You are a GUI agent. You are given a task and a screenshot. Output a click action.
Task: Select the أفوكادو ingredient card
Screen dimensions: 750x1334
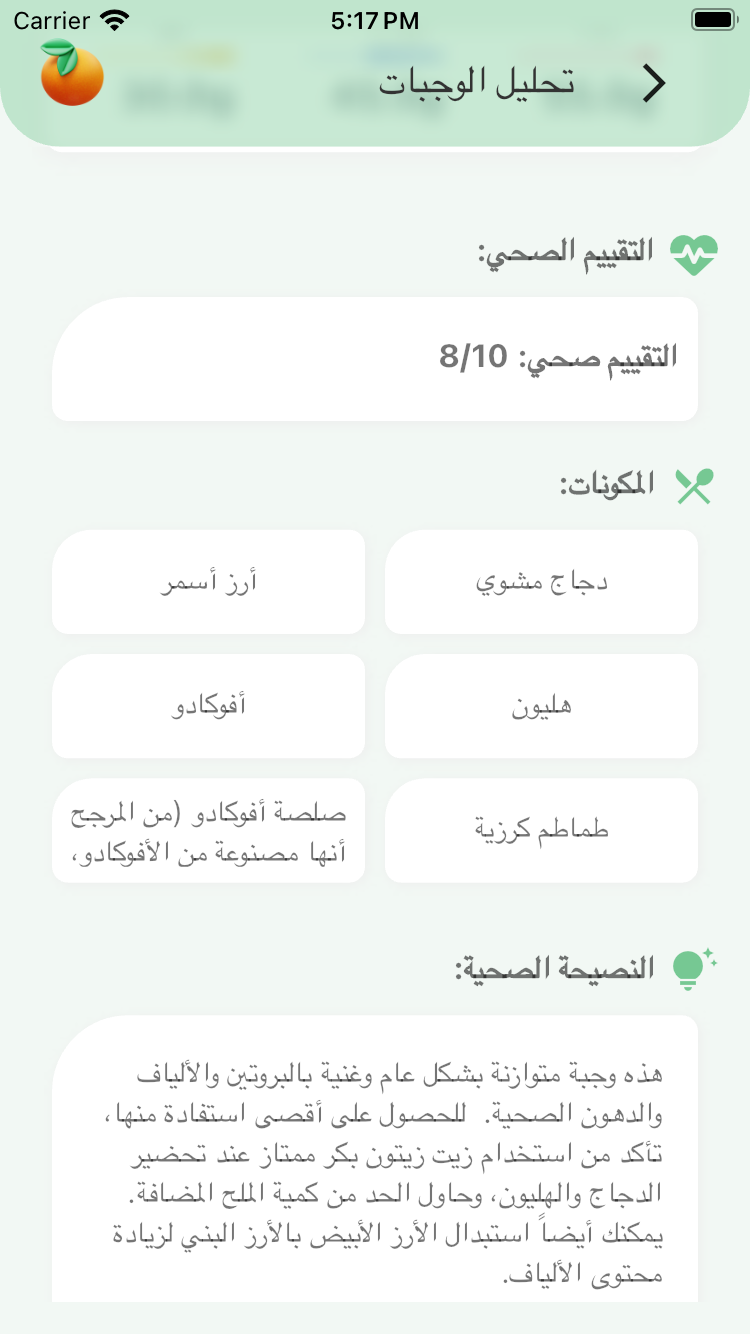point(208,706)
